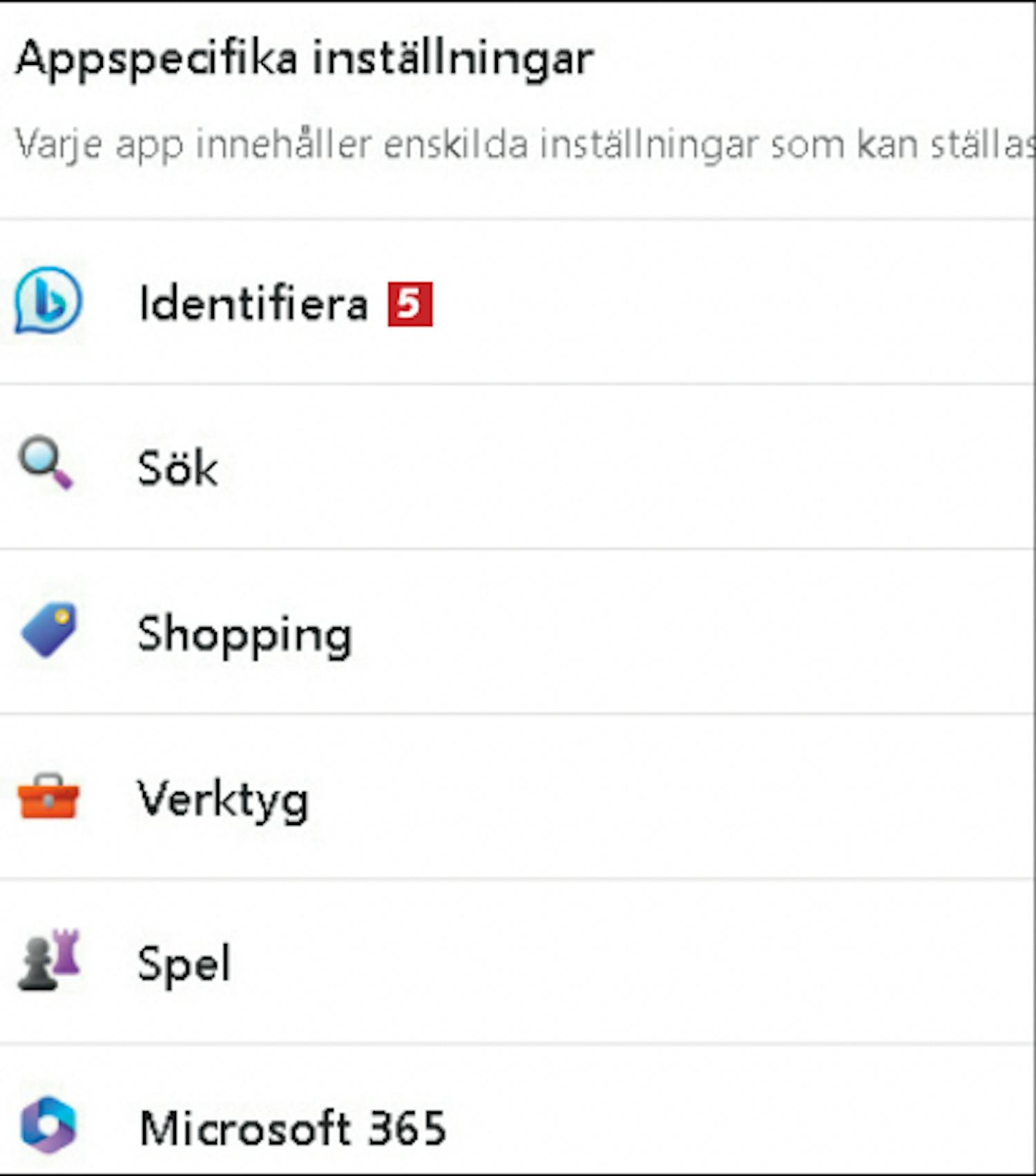
Task: Open the Sök settings row
Action: [x=178, y=468]
